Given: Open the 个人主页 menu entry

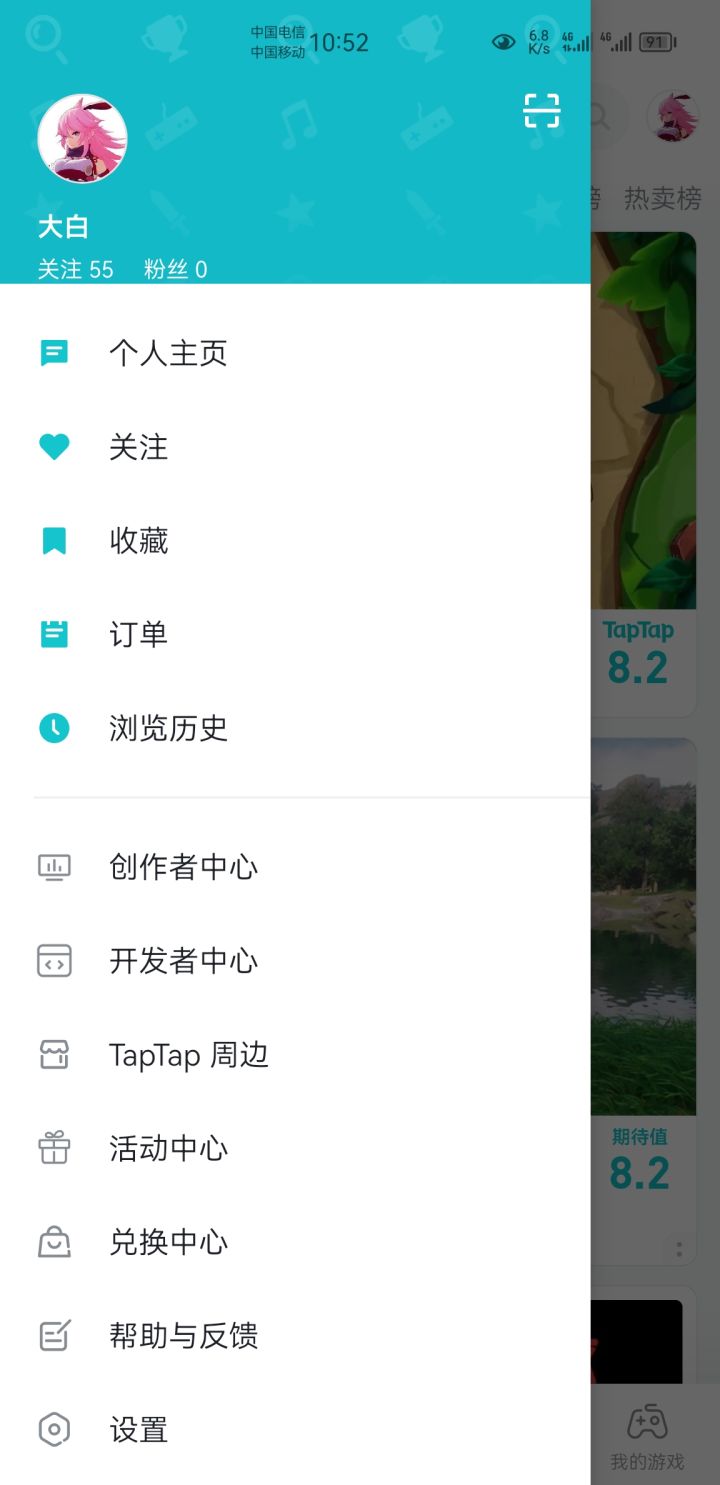Looking at the screenshot, I should 170,353.
